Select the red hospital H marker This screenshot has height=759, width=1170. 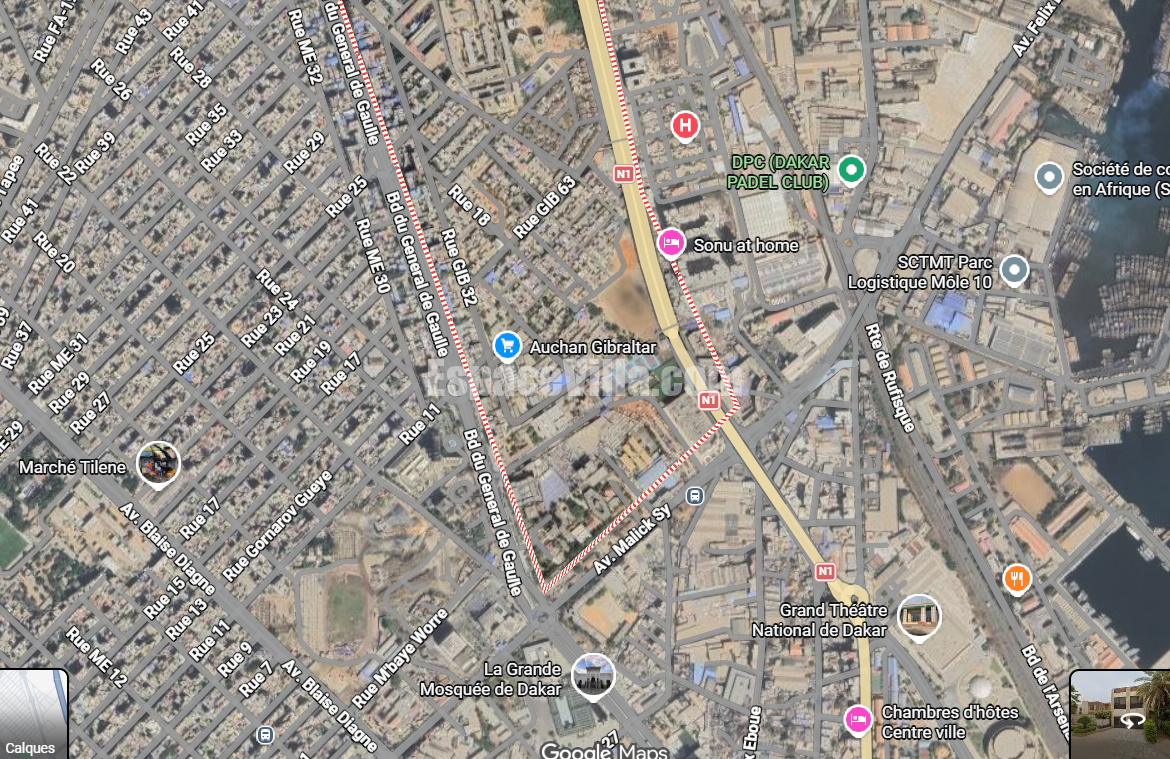pos(684,126)
